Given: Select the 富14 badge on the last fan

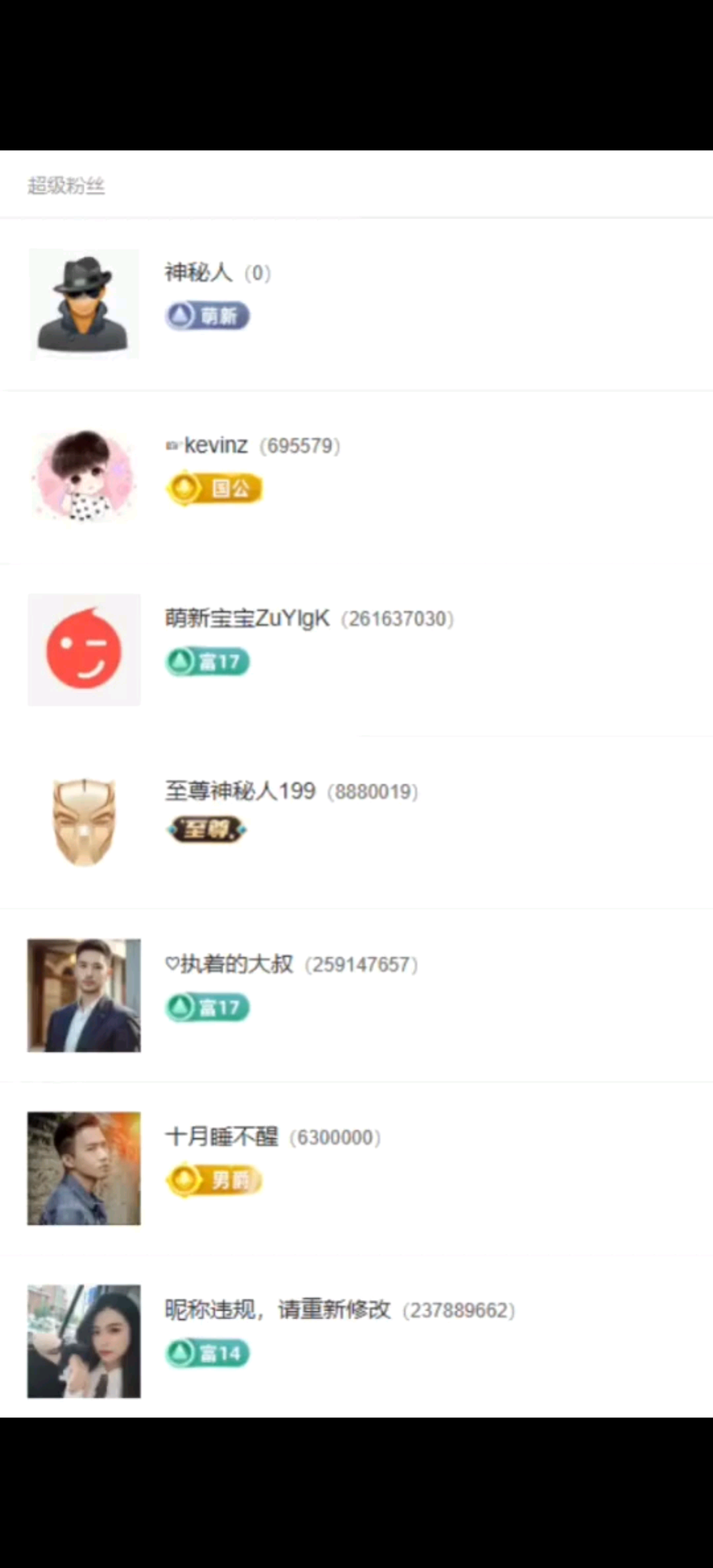Looking at the screenshot, I should (207, 1353).
